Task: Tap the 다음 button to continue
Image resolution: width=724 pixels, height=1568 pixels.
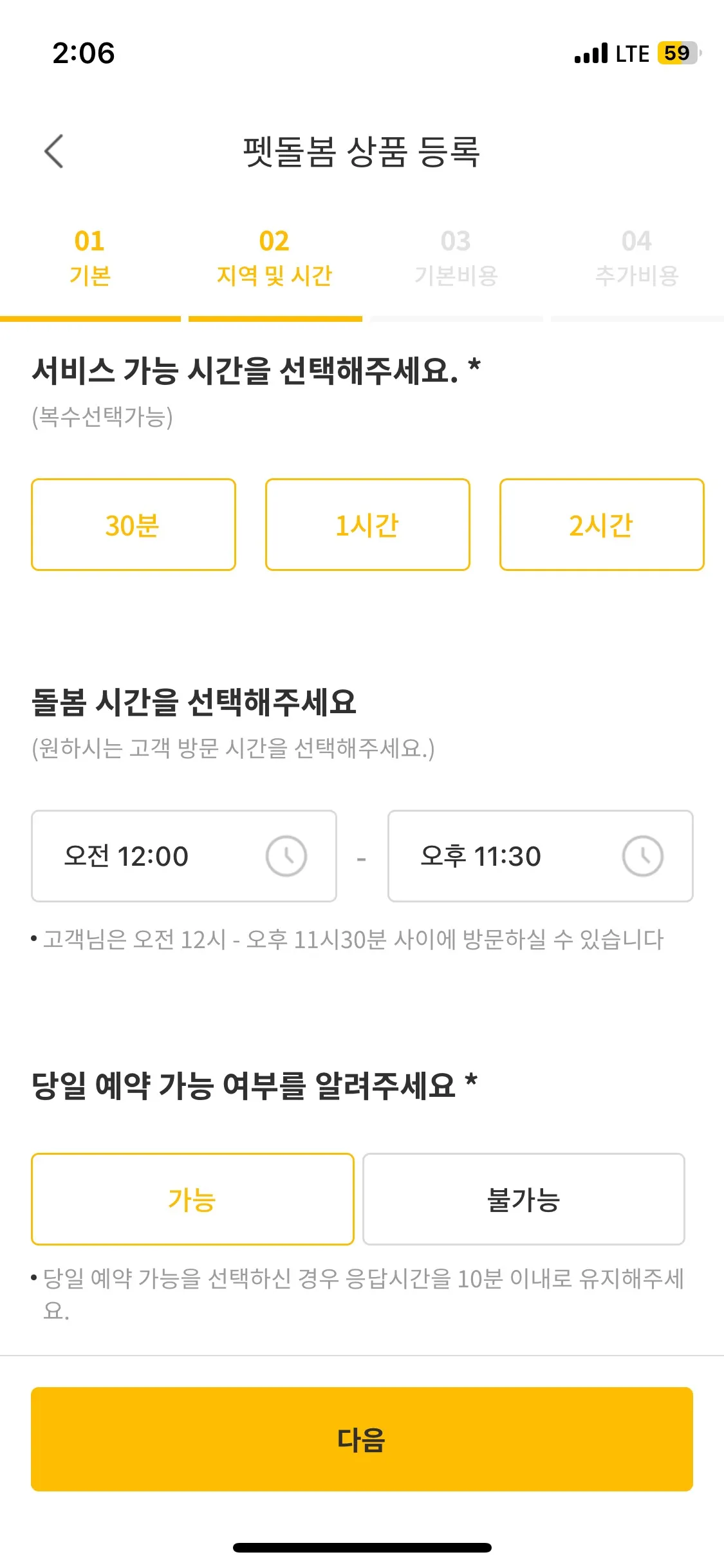Action: [x=362, y=1439]
